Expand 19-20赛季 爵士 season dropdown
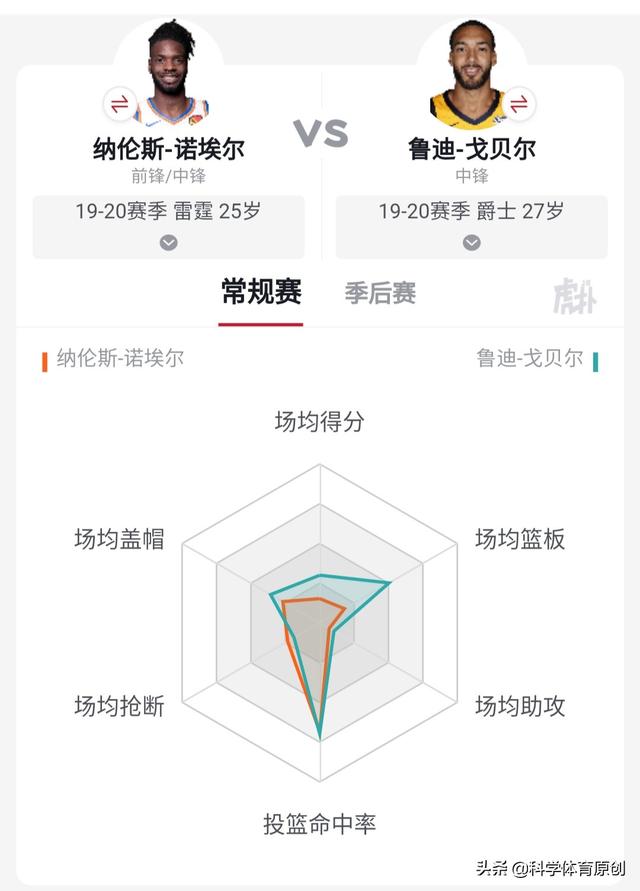Screen dimensions: 640x891 point(471,242)
